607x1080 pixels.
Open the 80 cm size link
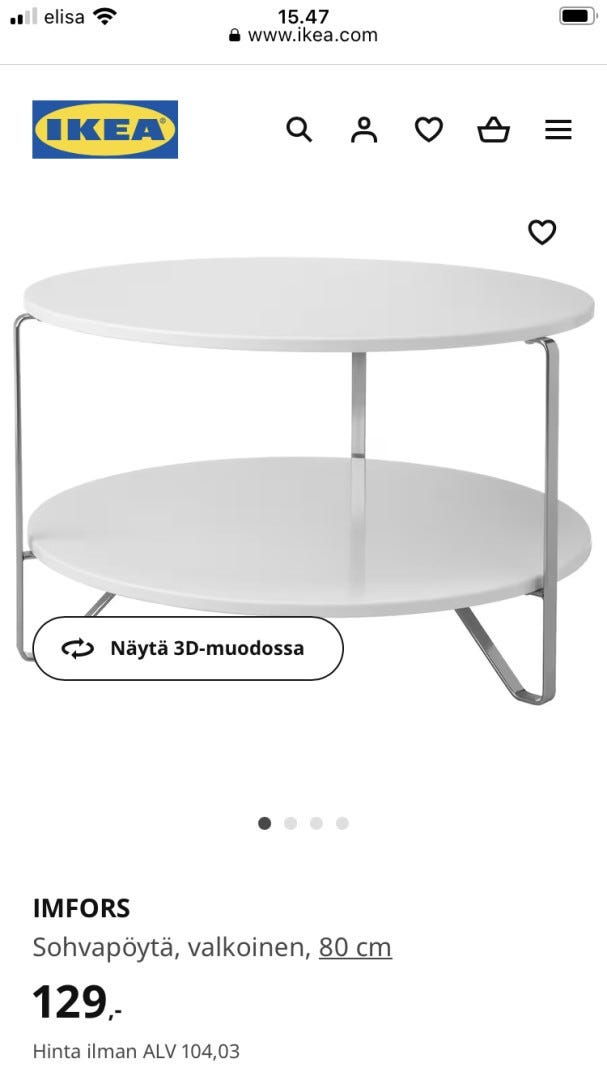[x=355, y=947]
